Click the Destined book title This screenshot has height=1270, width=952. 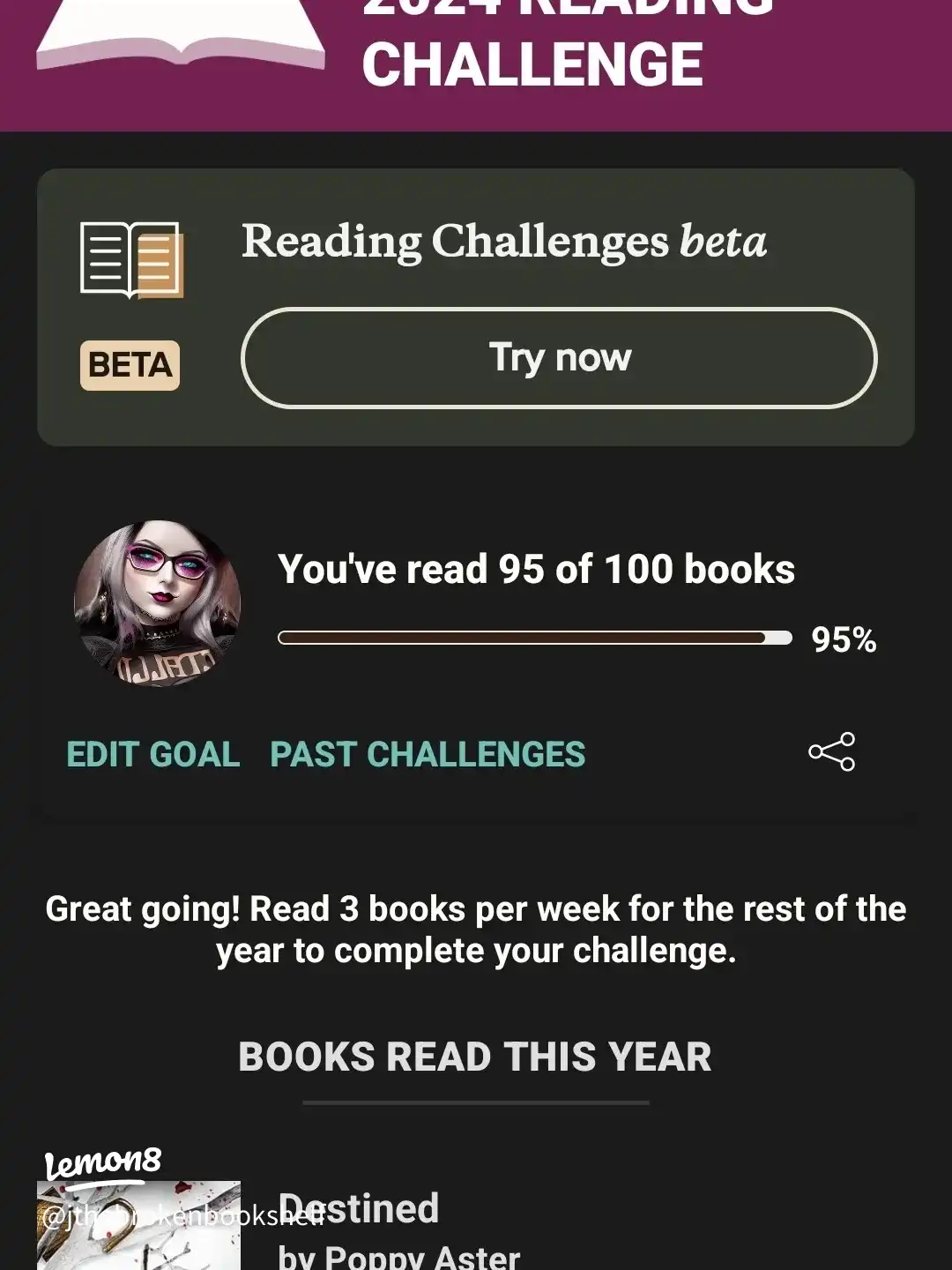coord(360,1207)
